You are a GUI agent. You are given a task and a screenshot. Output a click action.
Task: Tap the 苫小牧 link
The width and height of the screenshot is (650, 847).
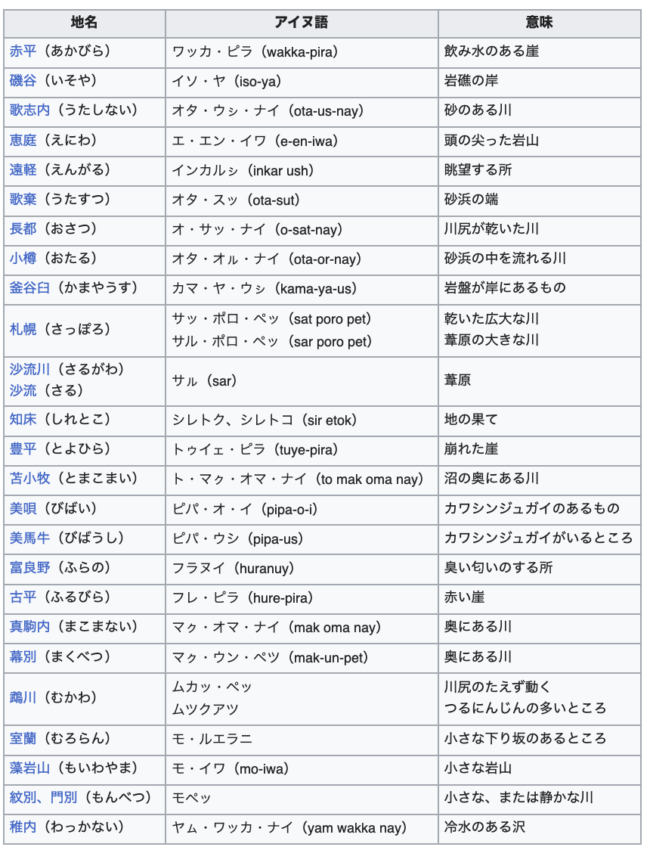(x=30, y=478)
